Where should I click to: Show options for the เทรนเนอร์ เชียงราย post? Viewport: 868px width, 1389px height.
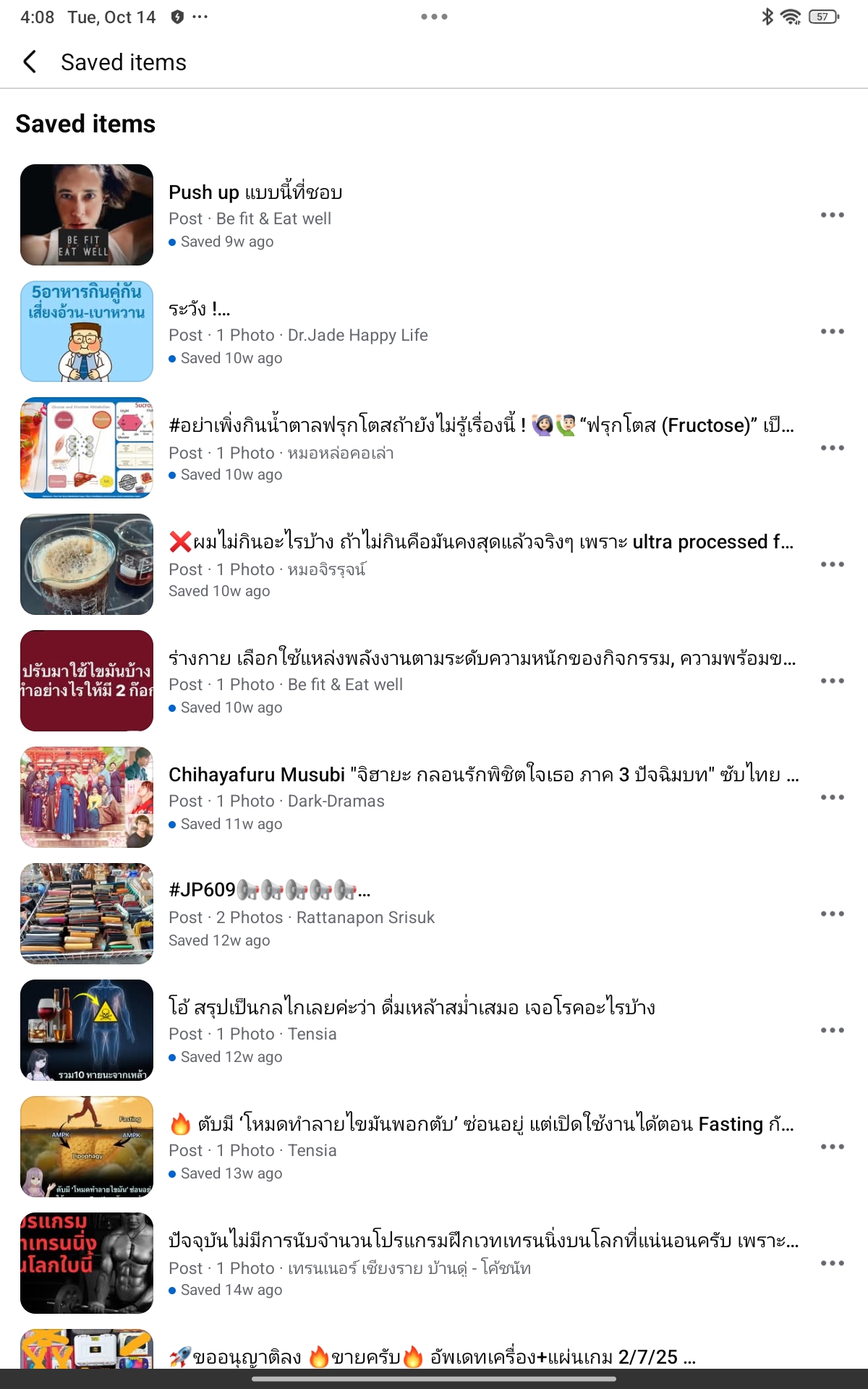click(x=832, y=1263)
